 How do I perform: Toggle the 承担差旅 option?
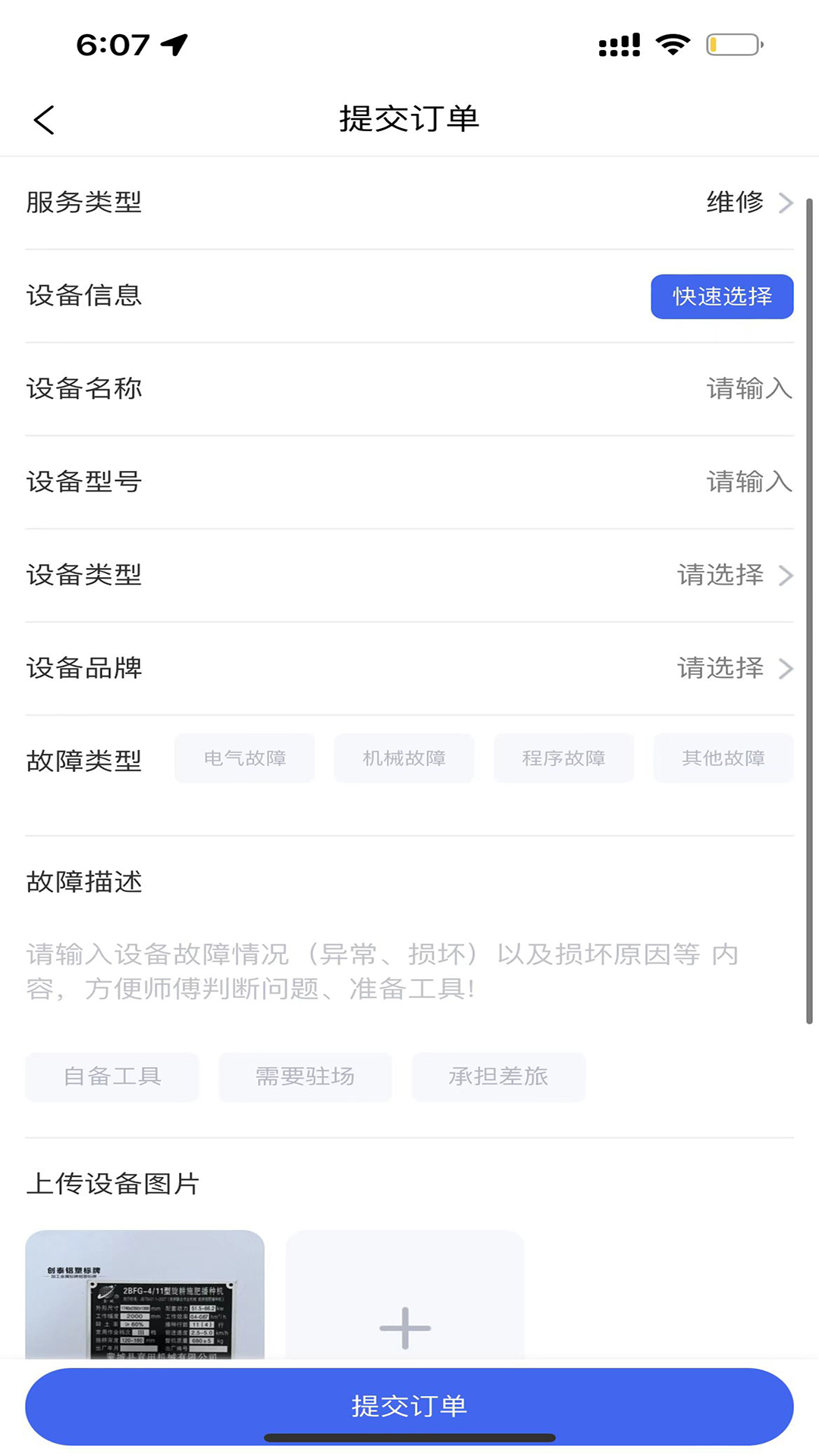(498, 1077)
